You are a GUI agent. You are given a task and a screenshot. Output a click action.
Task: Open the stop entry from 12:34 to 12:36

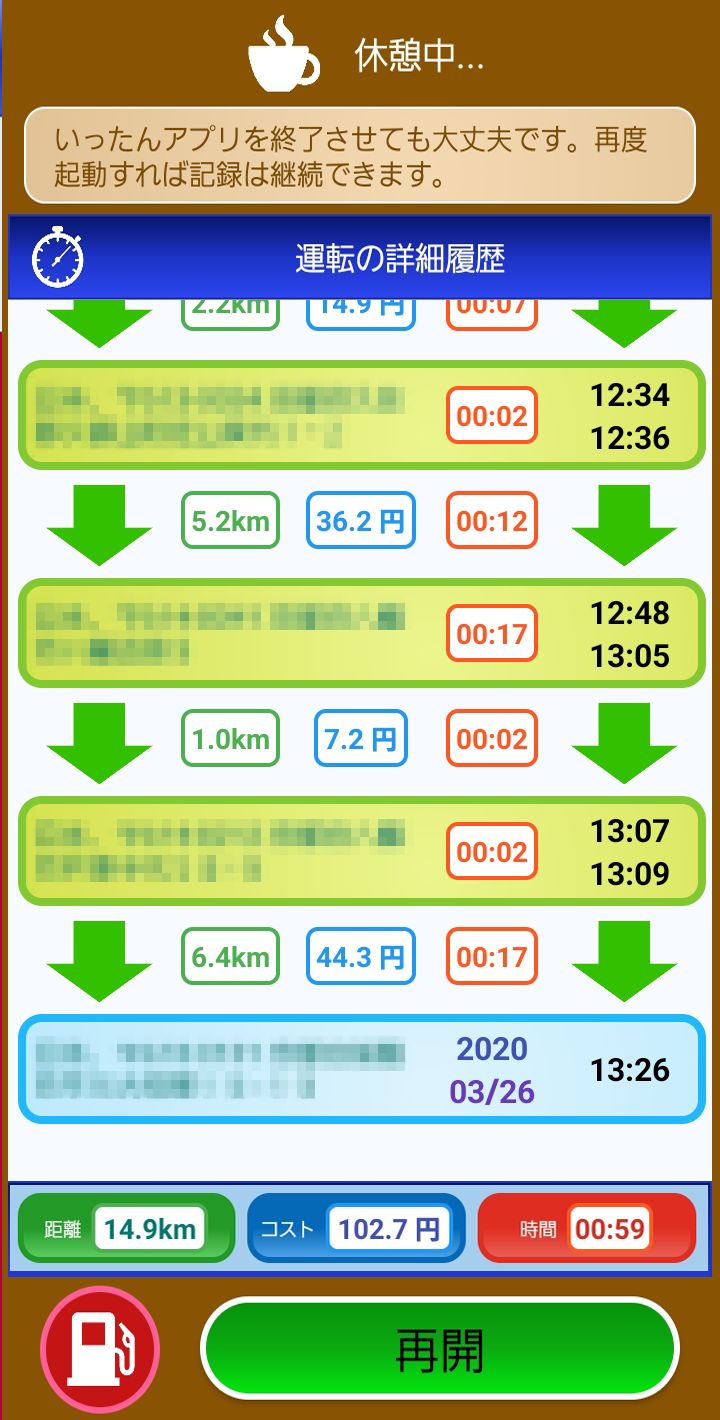tap(362, 414)
